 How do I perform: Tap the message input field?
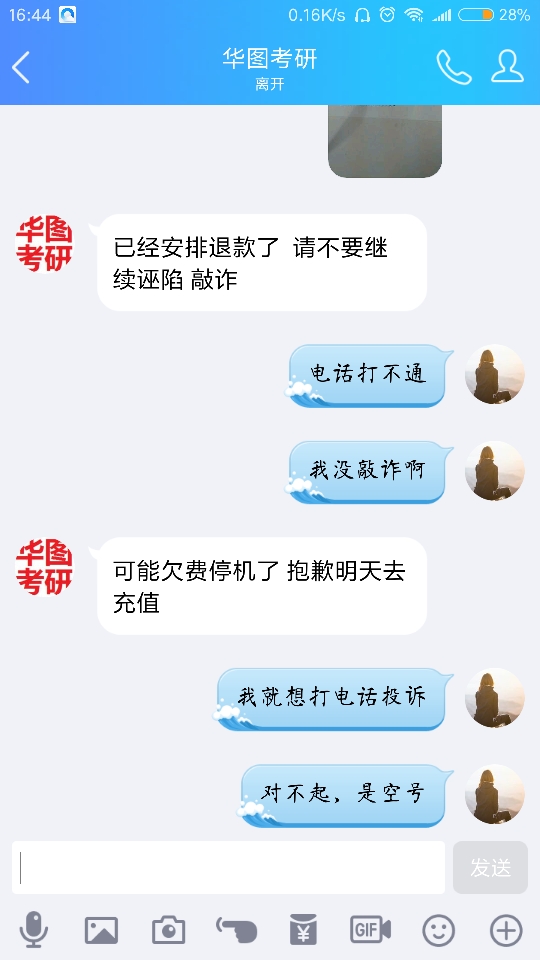point(228,867)
